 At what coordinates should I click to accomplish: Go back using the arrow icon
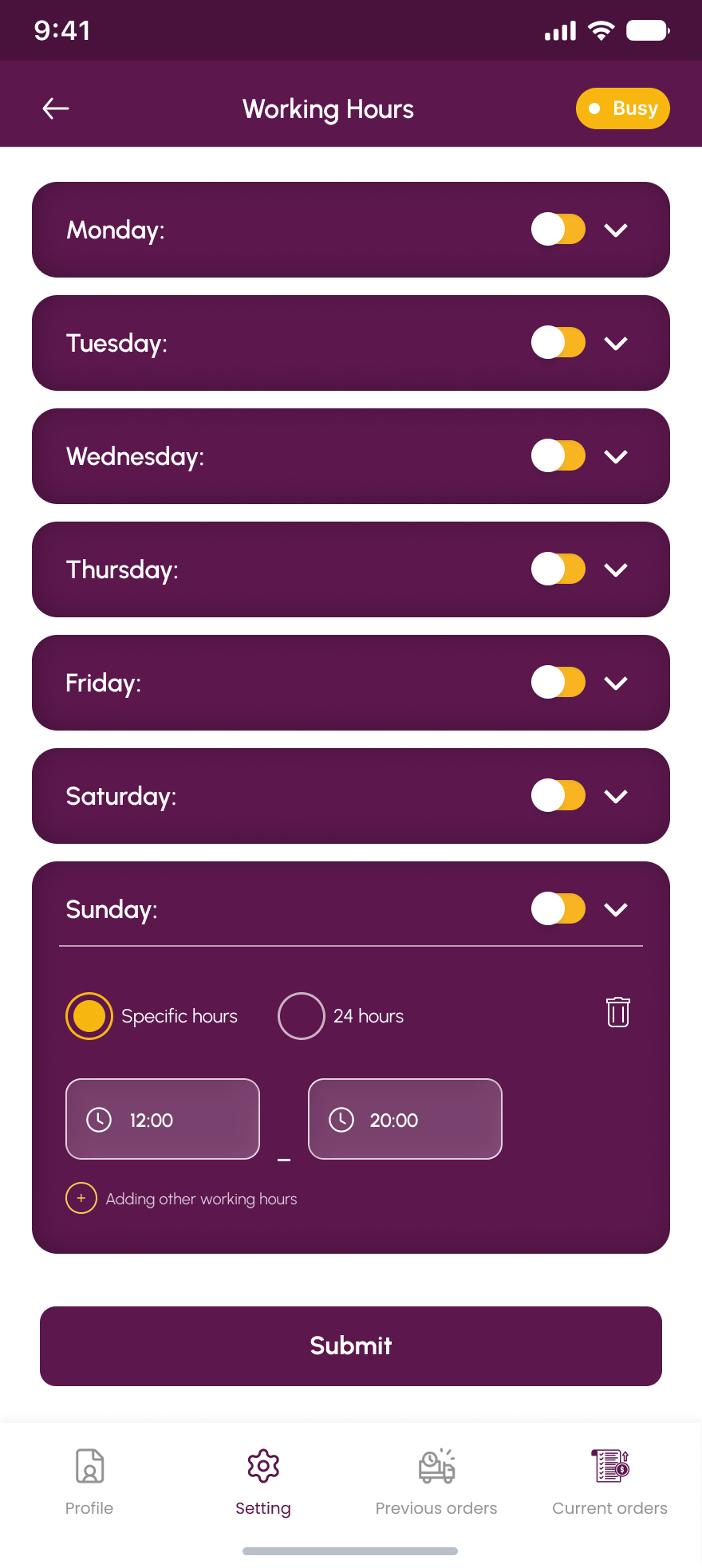click(x=56, y=108)
